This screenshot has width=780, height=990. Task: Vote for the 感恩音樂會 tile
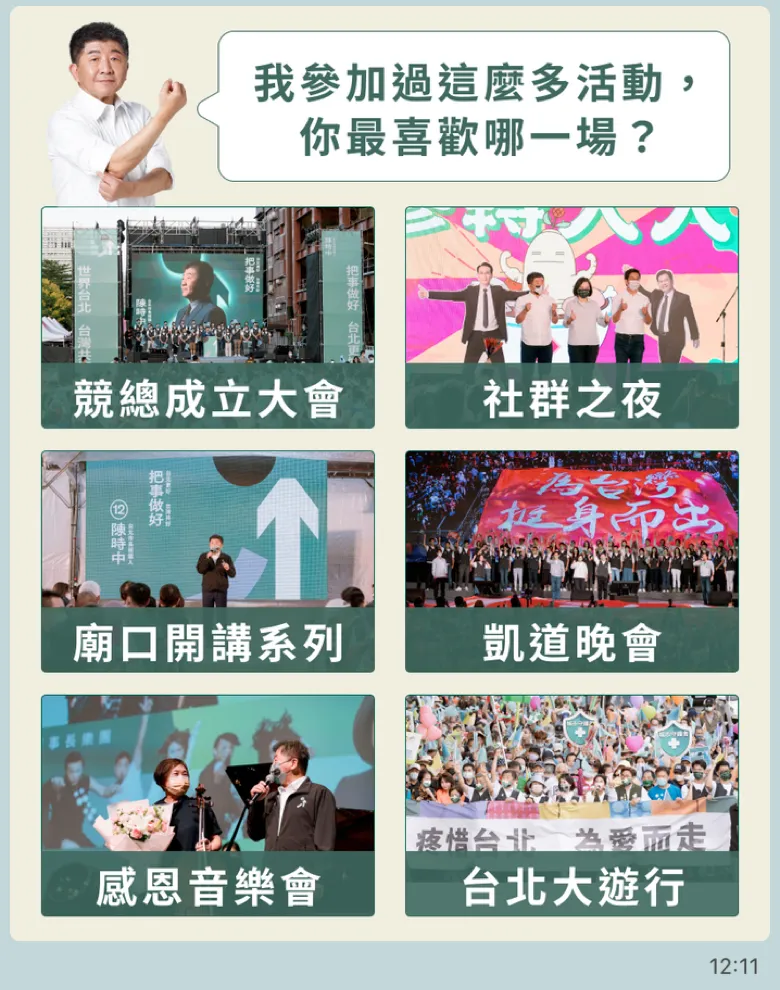click(207, 805)
